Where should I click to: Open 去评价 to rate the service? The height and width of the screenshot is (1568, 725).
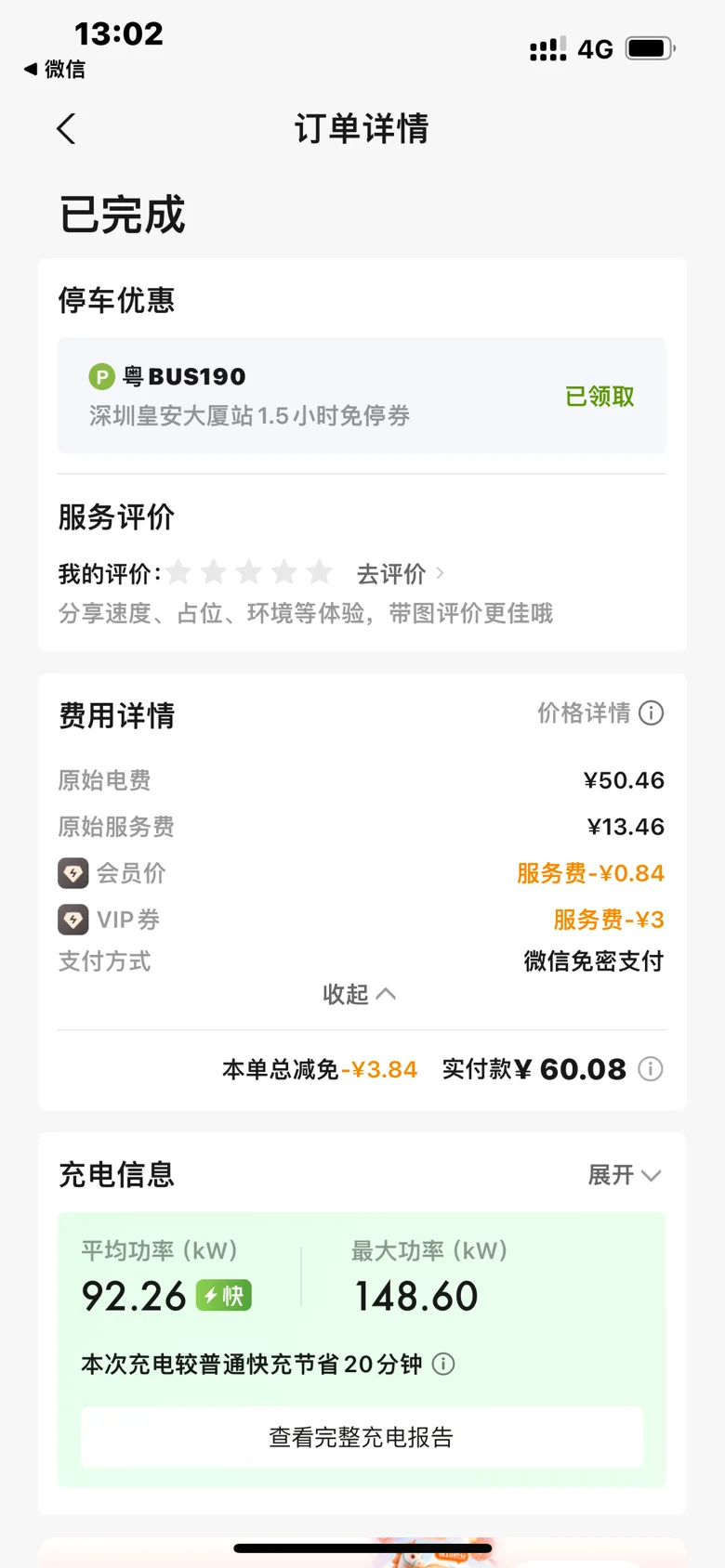point(400,574)
